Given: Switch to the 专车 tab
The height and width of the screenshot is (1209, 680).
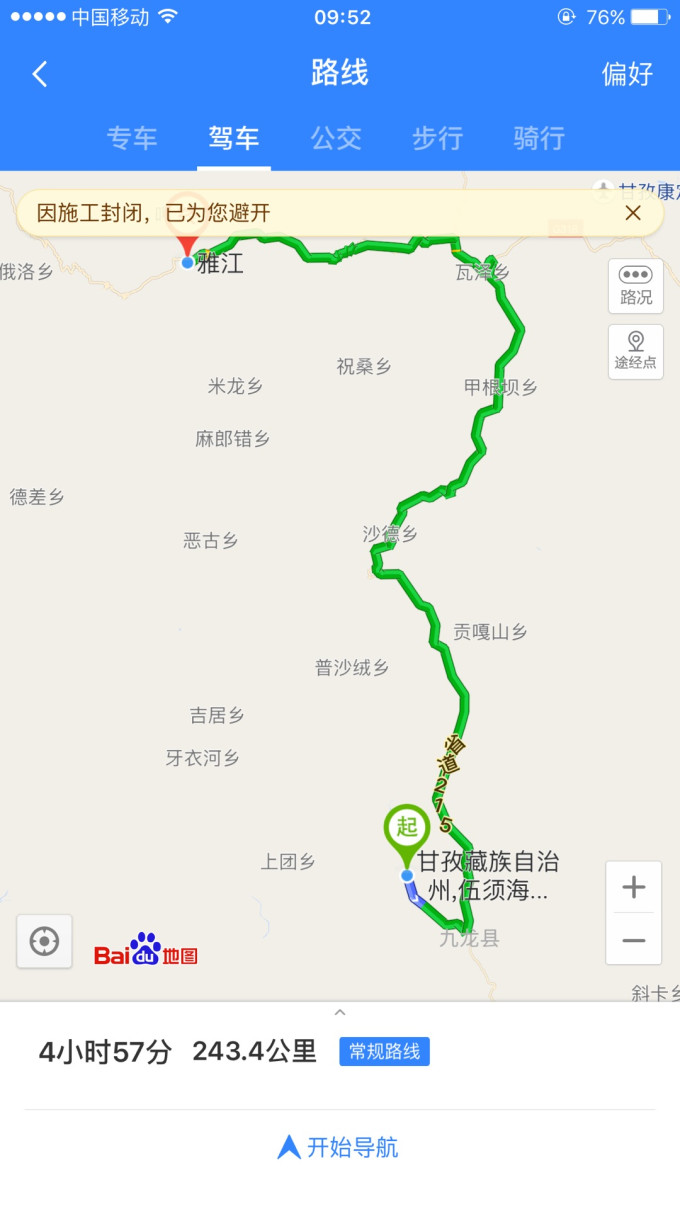Looking at the screenshot, I should tap(132, 138).
